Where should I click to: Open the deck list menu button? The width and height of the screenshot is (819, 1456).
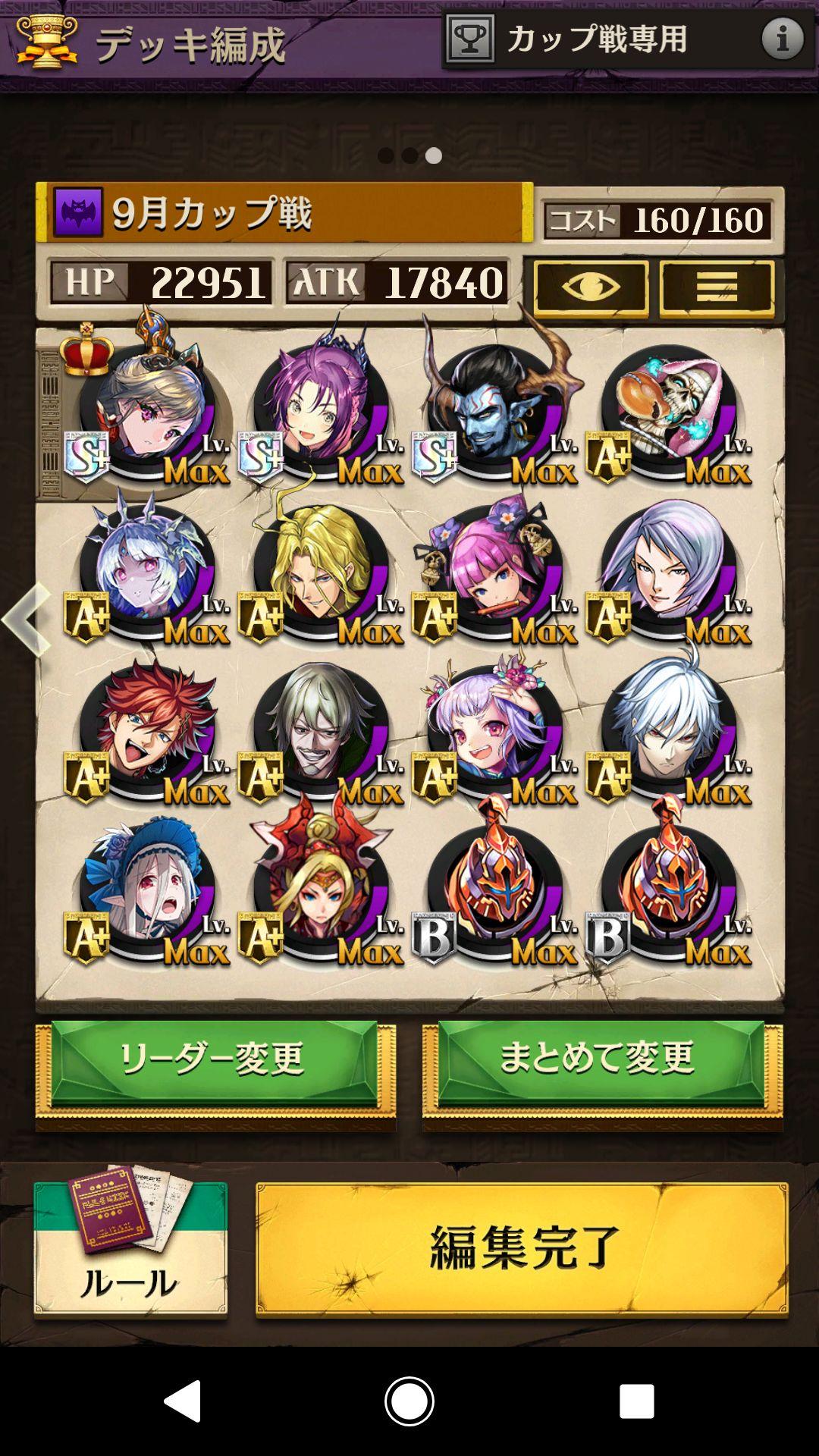[717, 288]
